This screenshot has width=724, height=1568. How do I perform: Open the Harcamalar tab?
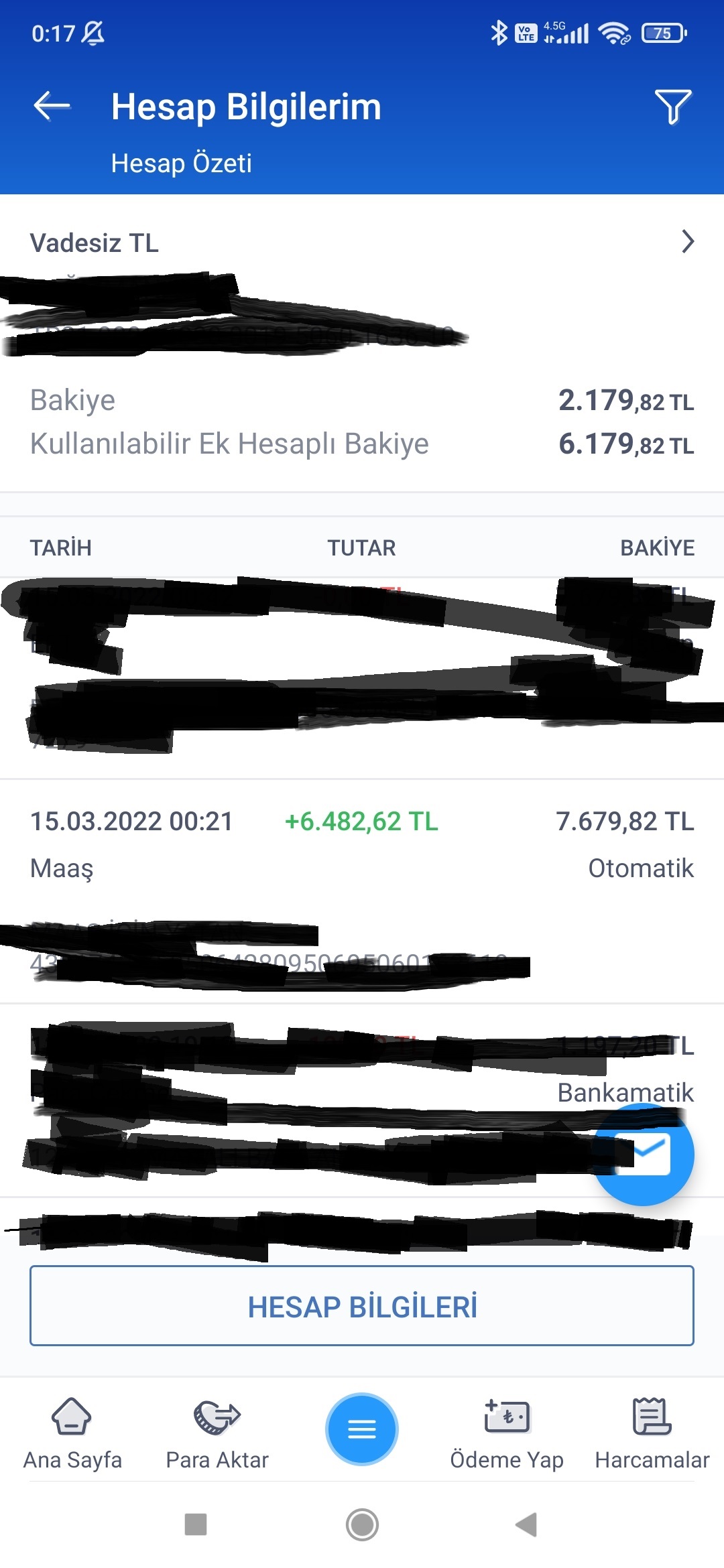click(652, 1434)
